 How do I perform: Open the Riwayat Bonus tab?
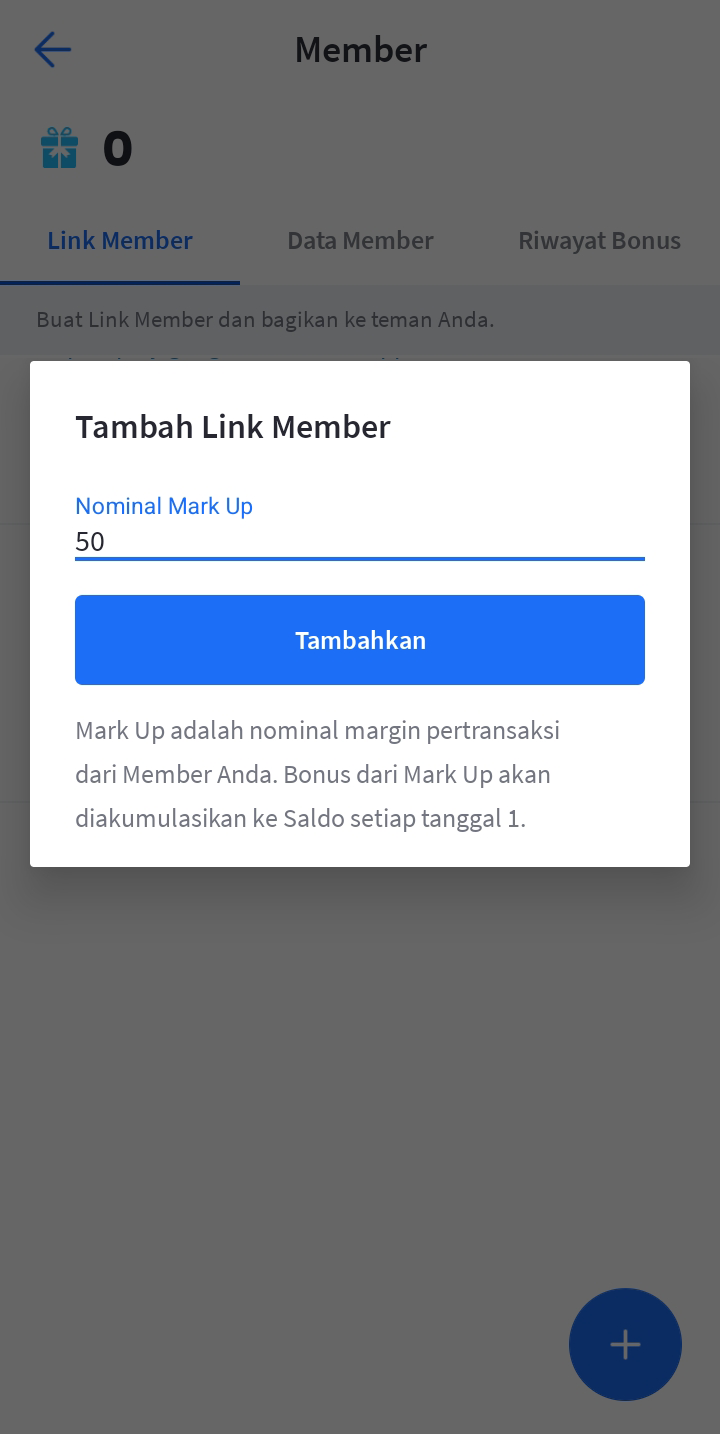[599, 241]
